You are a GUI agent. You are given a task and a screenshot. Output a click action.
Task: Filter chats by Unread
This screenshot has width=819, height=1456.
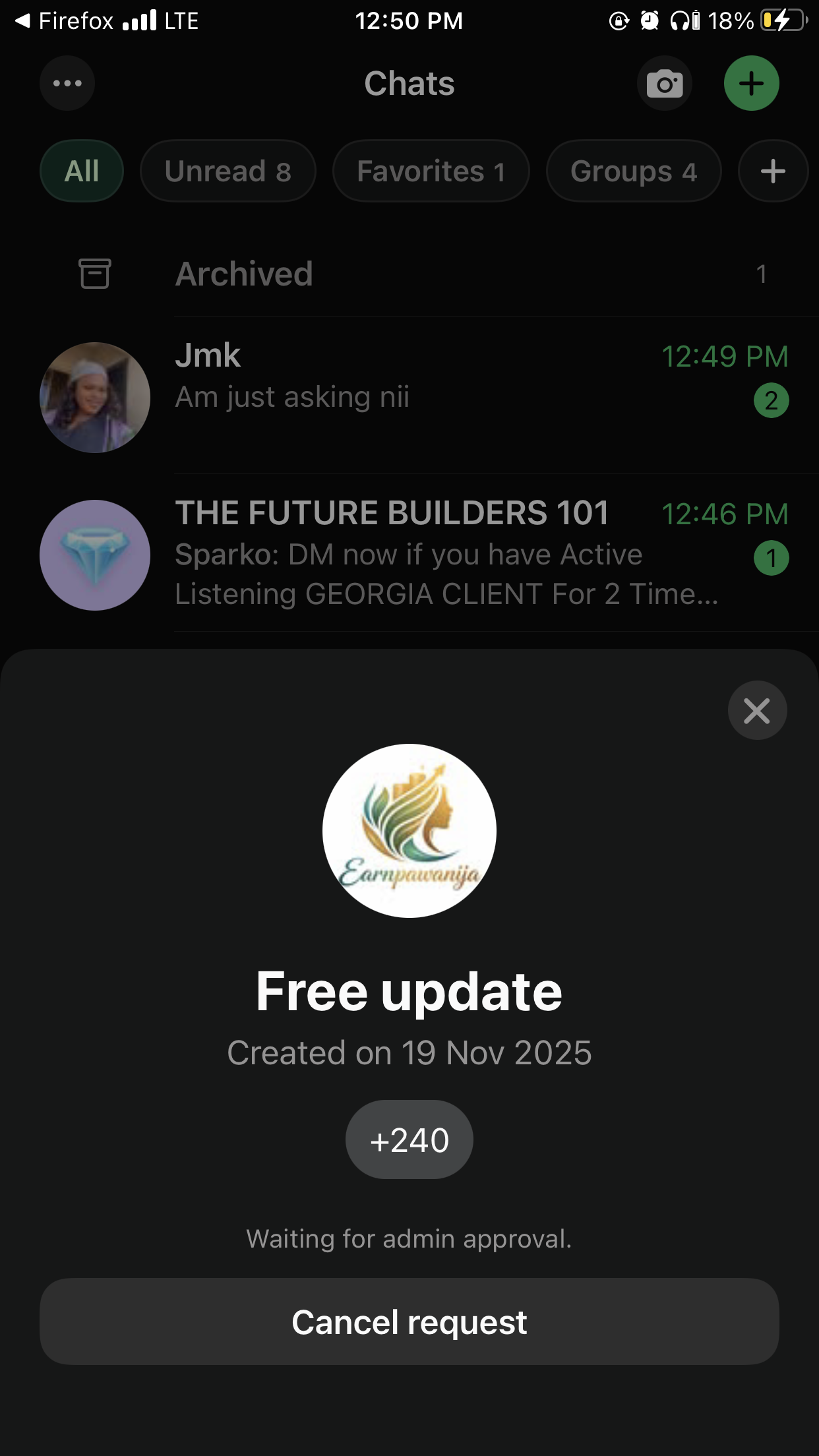228,171
